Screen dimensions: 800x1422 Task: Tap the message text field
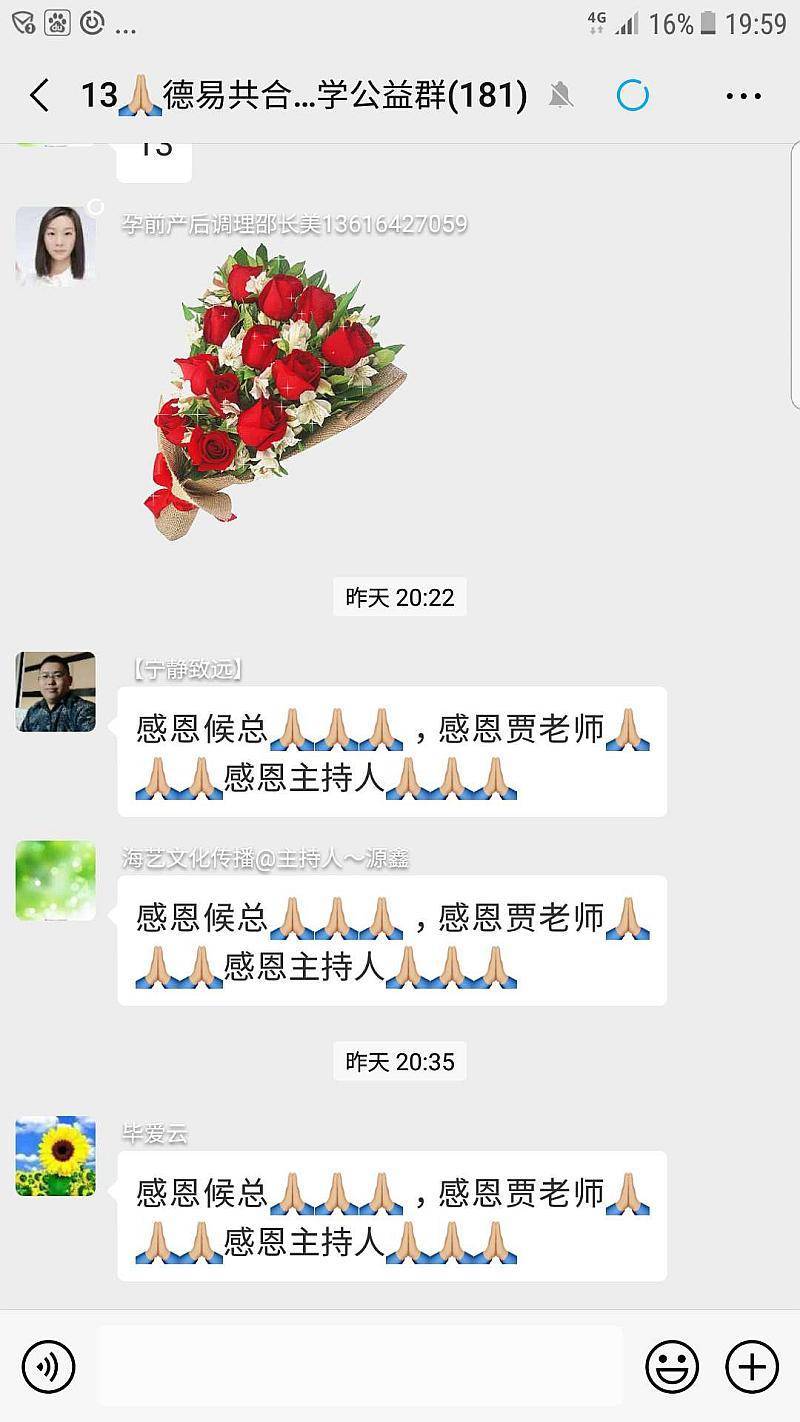coord(360,1366)
